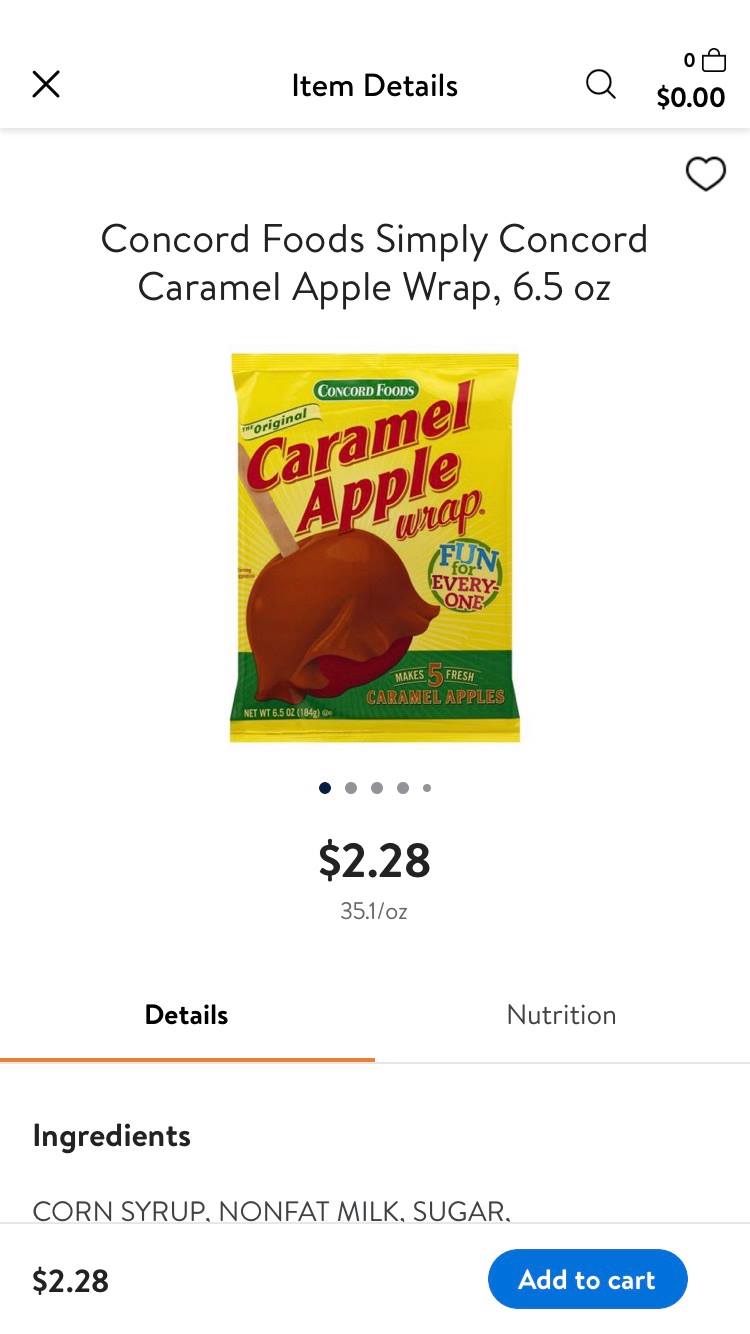Open the shopping cart showing $0.00
This screenshot has height=1334, width=750.
692,80
